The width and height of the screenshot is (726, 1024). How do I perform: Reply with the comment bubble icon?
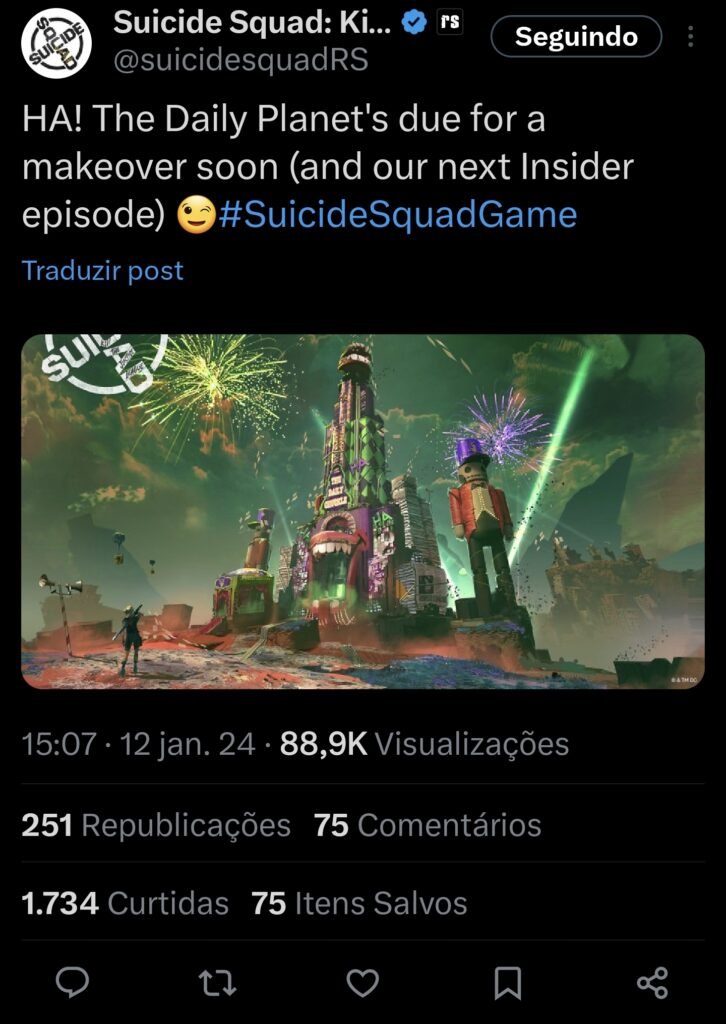tap(72, 982)
